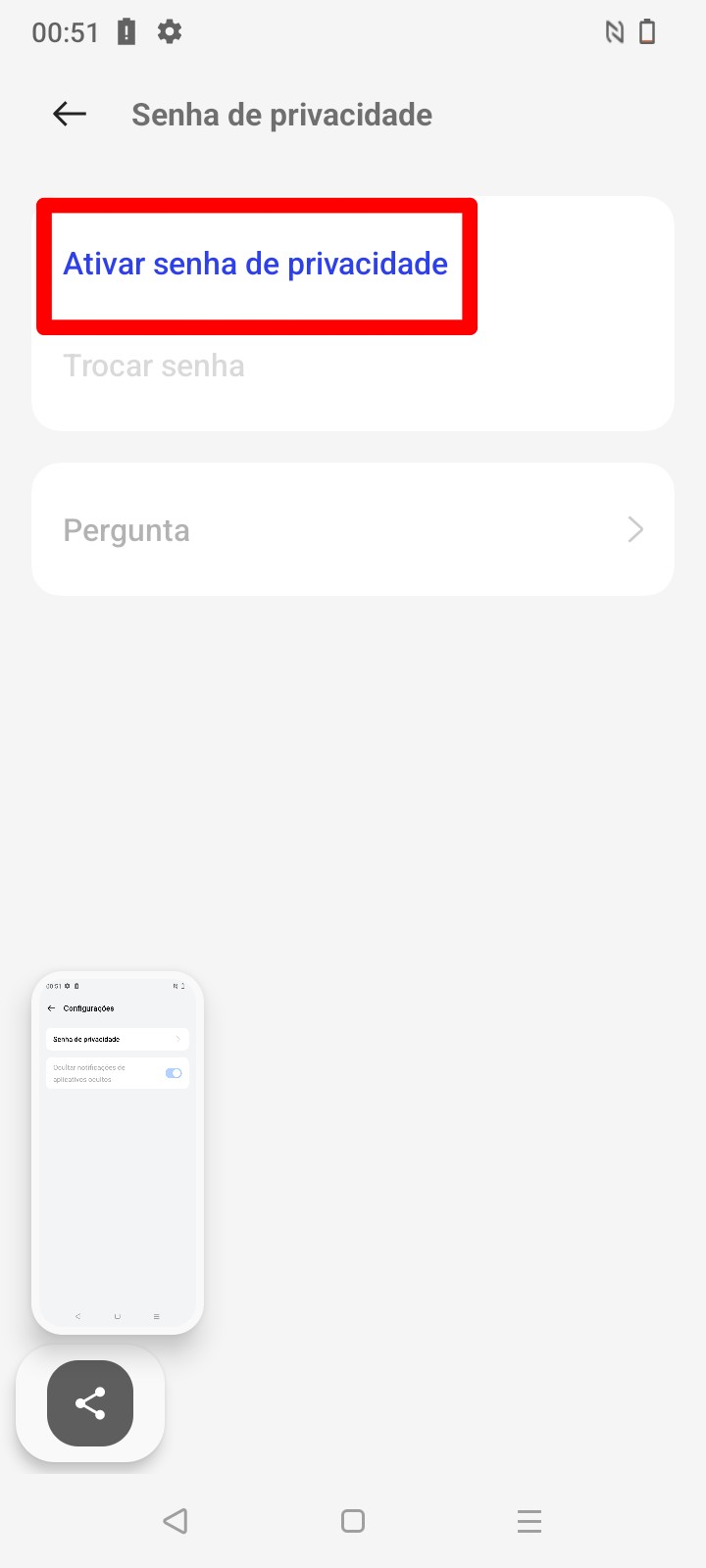Viewport: 706px width, 1568px height.
Task: Tap the system back button
Action: (176, 1521)
